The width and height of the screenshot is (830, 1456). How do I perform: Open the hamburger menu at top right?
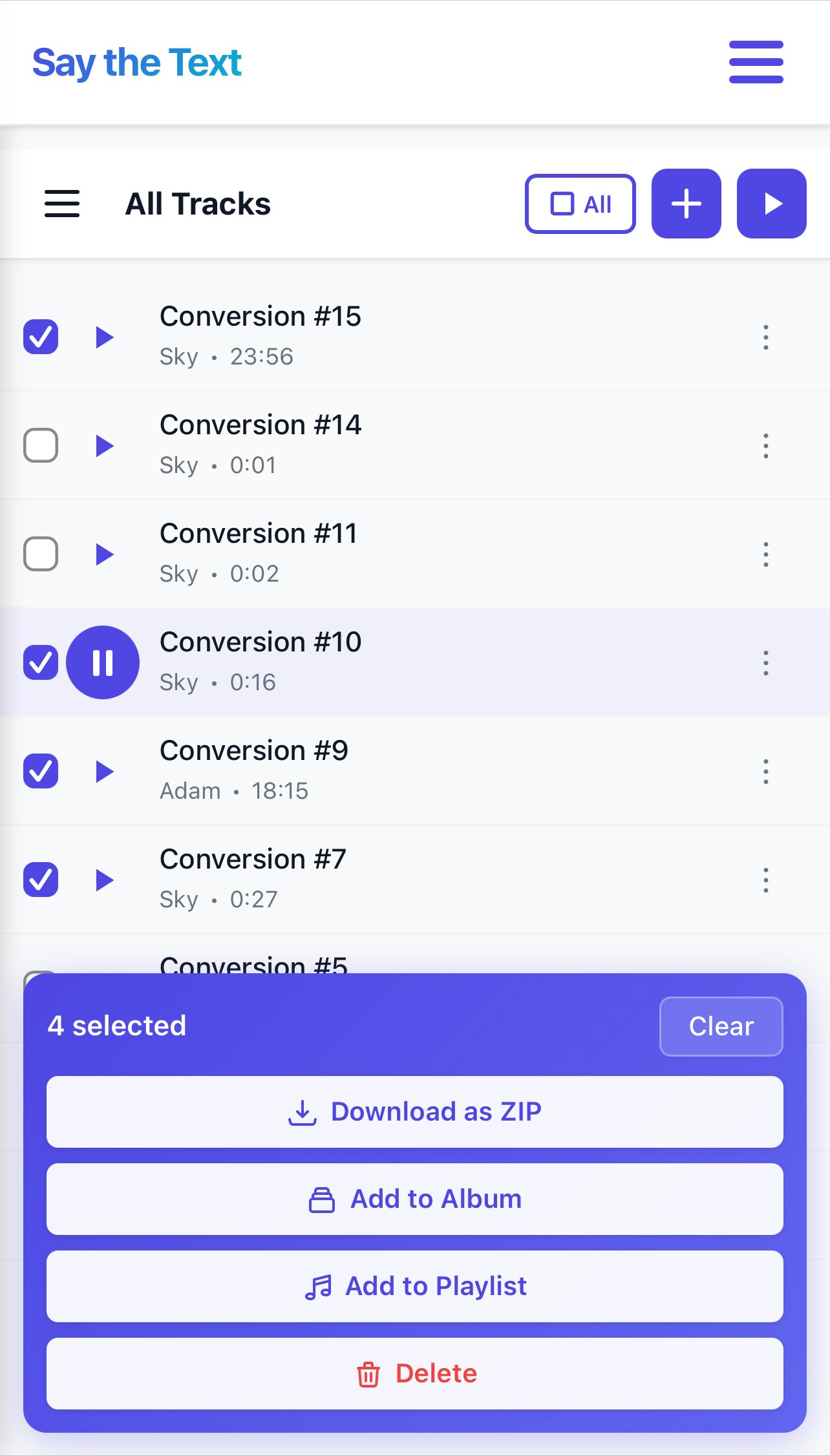755,62
